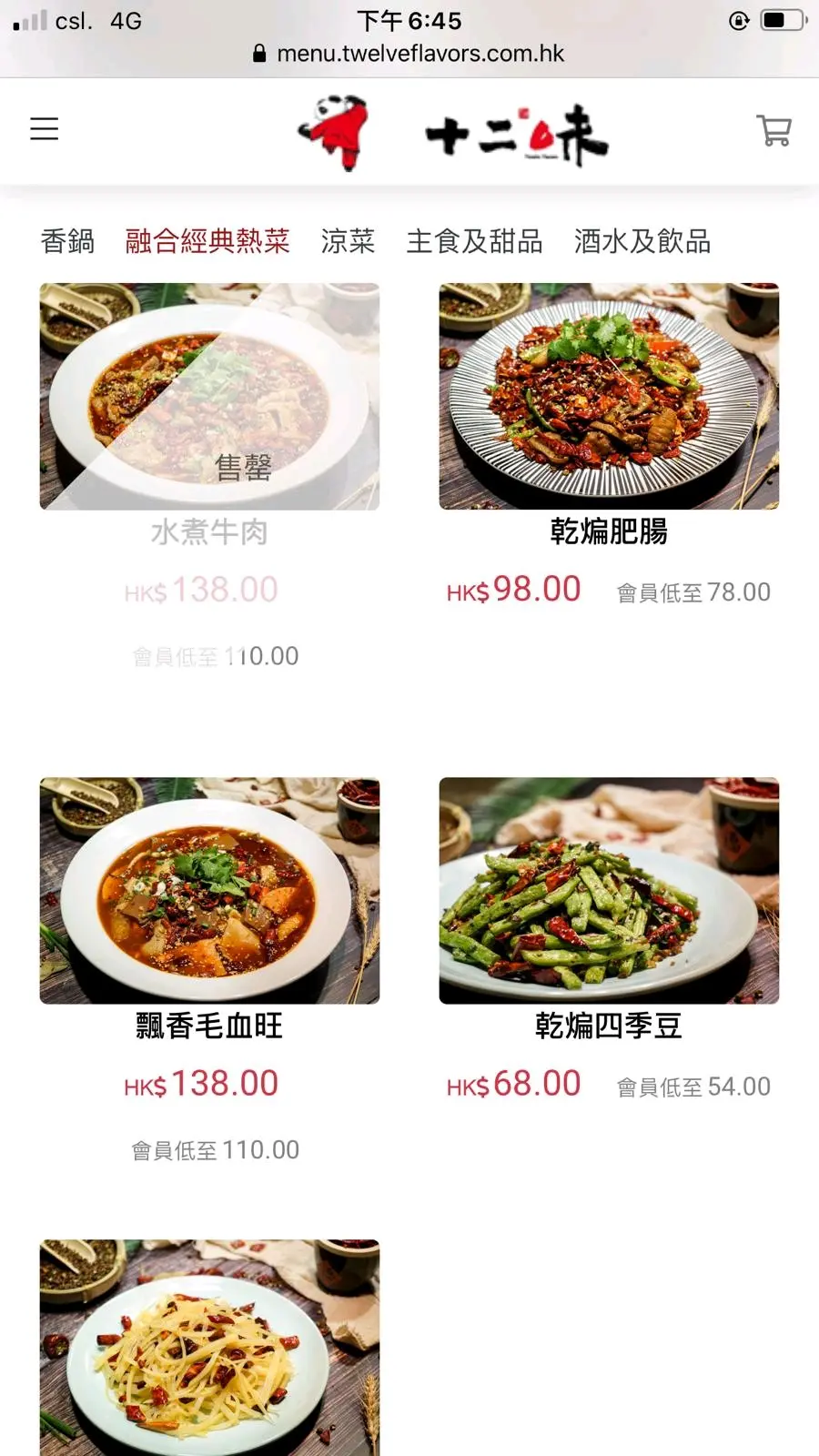Viewport: 819px width, 1456px height.
Task: Switch to the 香鍋 category tab
Action: click(67, 241)
